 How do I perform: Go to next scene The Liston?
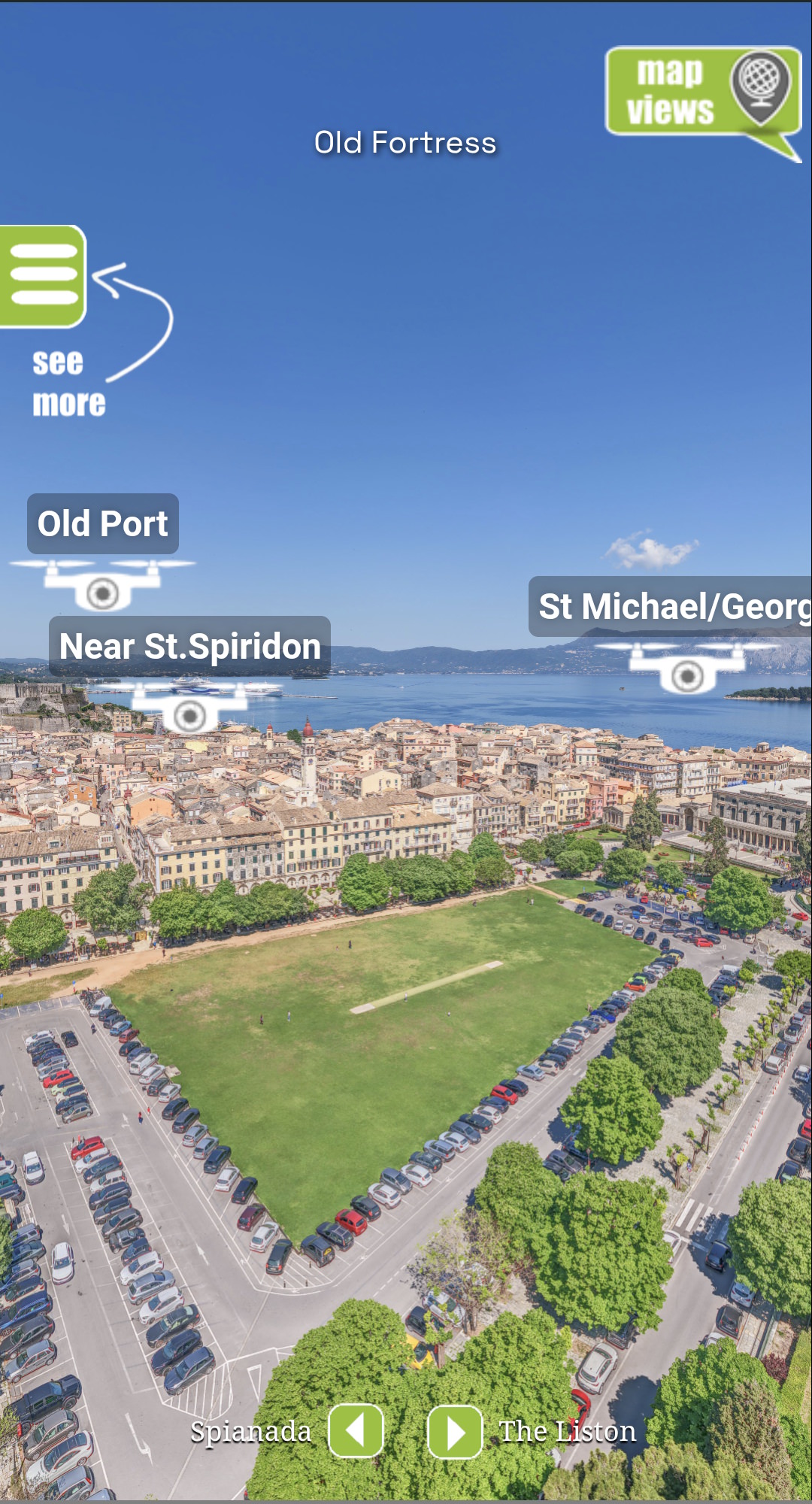click(x=455, y=1432)
